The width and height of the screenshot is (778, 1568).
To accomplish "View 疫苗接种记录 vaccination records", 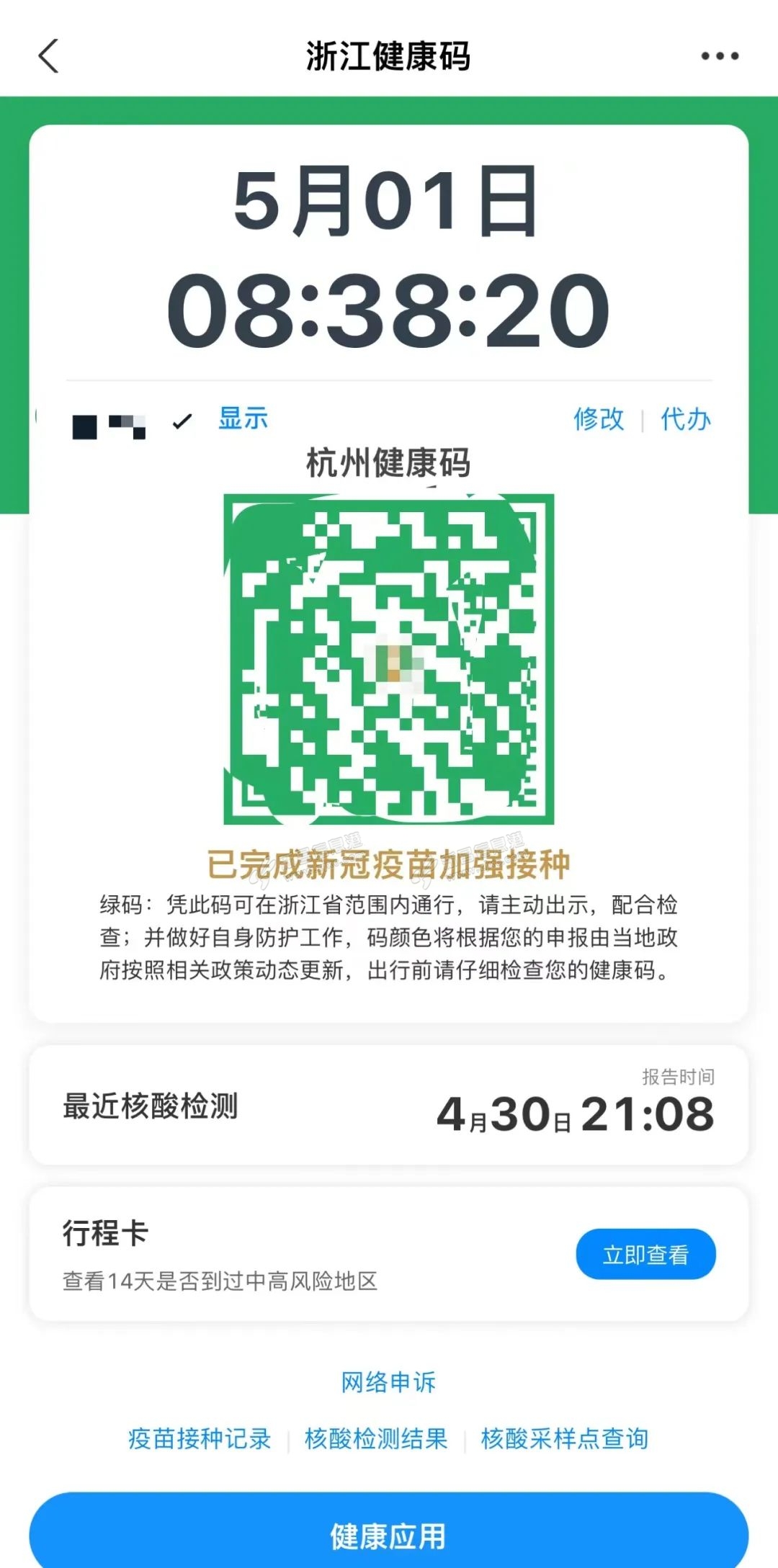I will tap(200, 1438).
